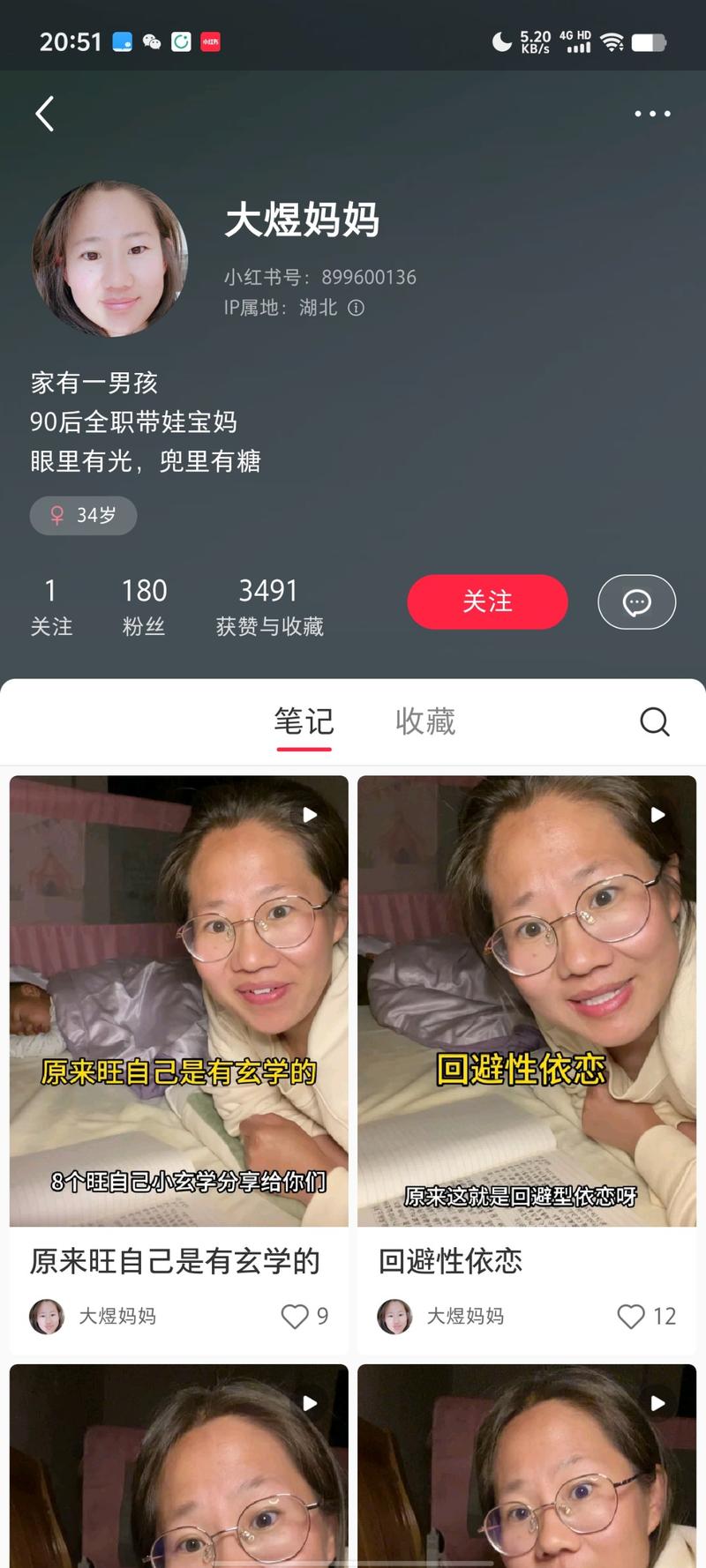Open the private message chat icon

636,602
